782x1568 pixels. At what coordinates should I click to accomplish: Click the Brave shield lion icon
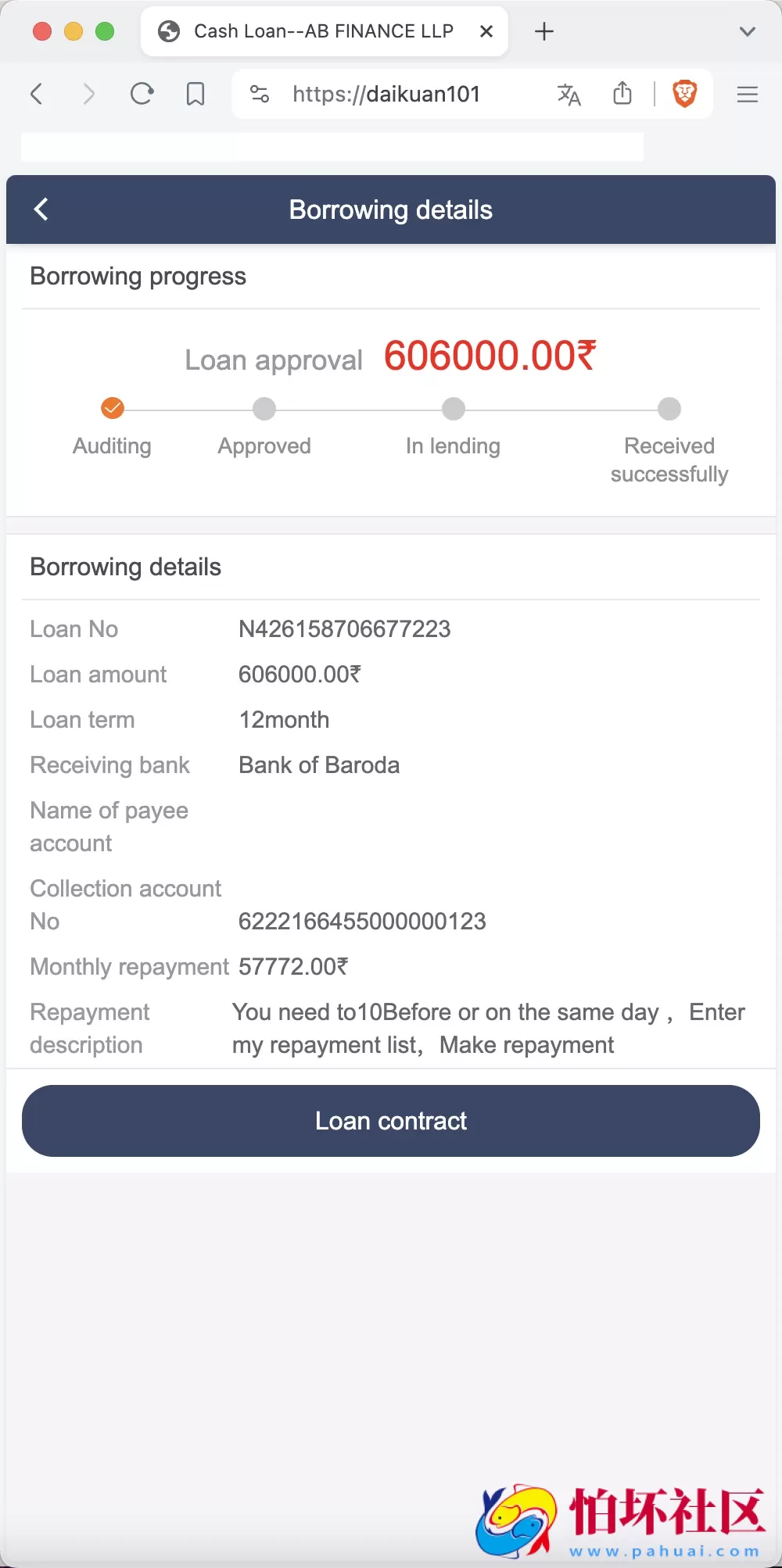[684, 94]
